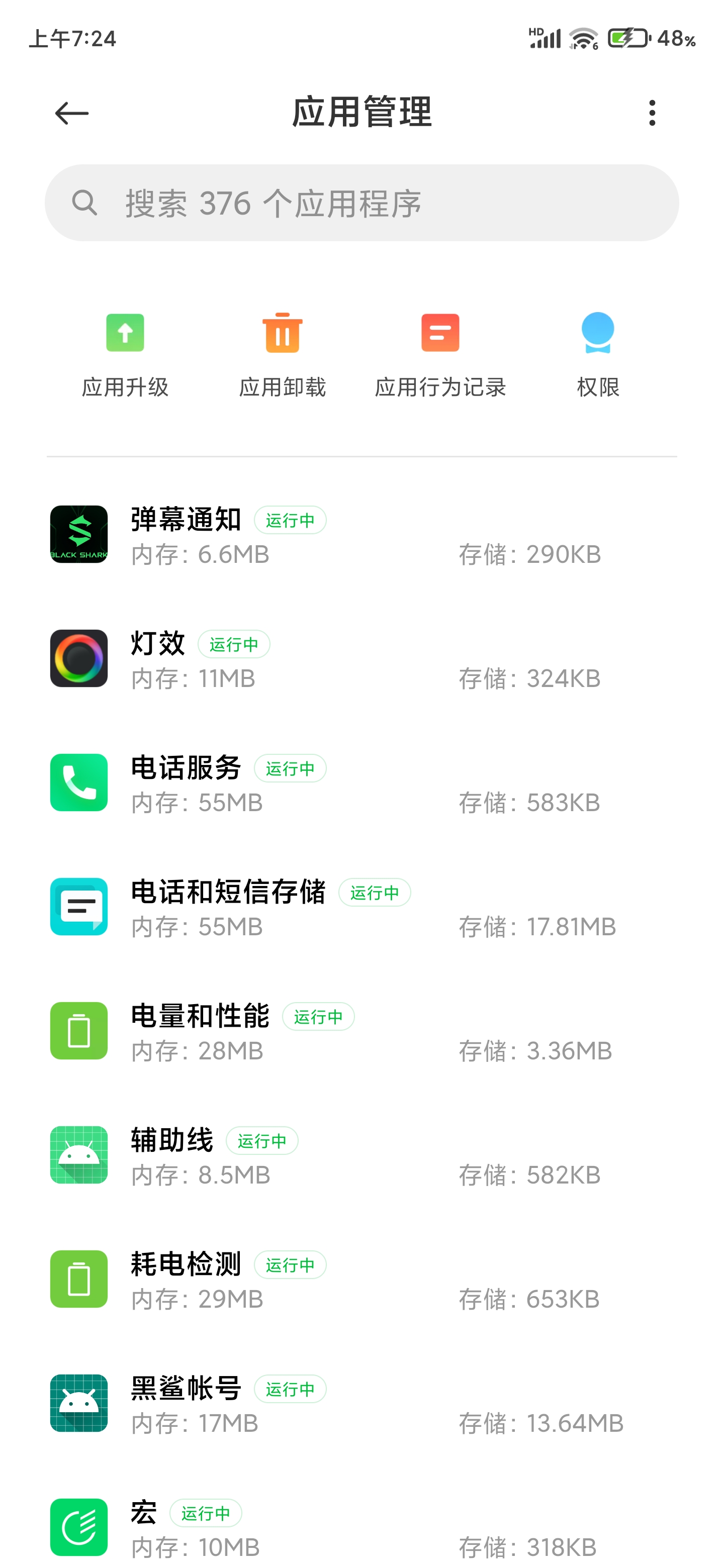Image resolution: width=724 pixels, height=1568 pixels.
Task: Go back using the top-left arrow
Action: [x=71, y=113]
